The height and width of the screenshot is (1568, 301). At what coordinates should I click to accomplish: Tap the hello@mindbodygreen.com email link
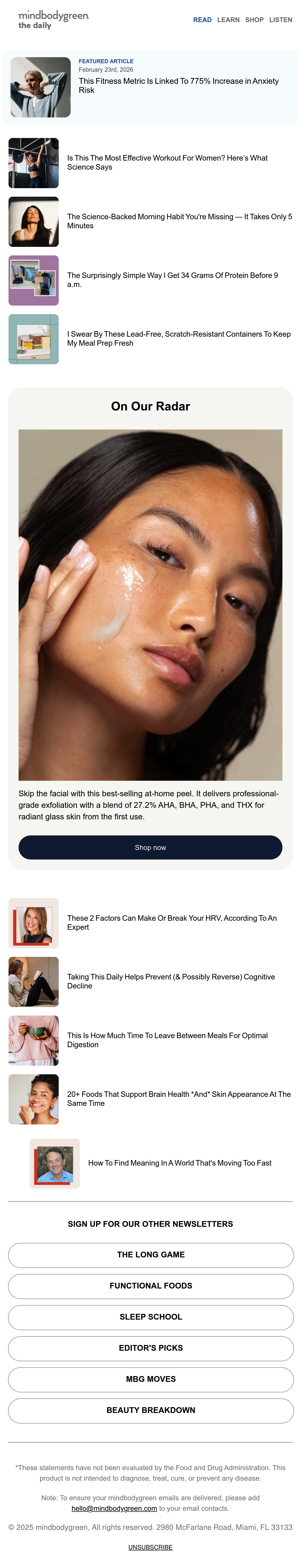[114, 1508]
